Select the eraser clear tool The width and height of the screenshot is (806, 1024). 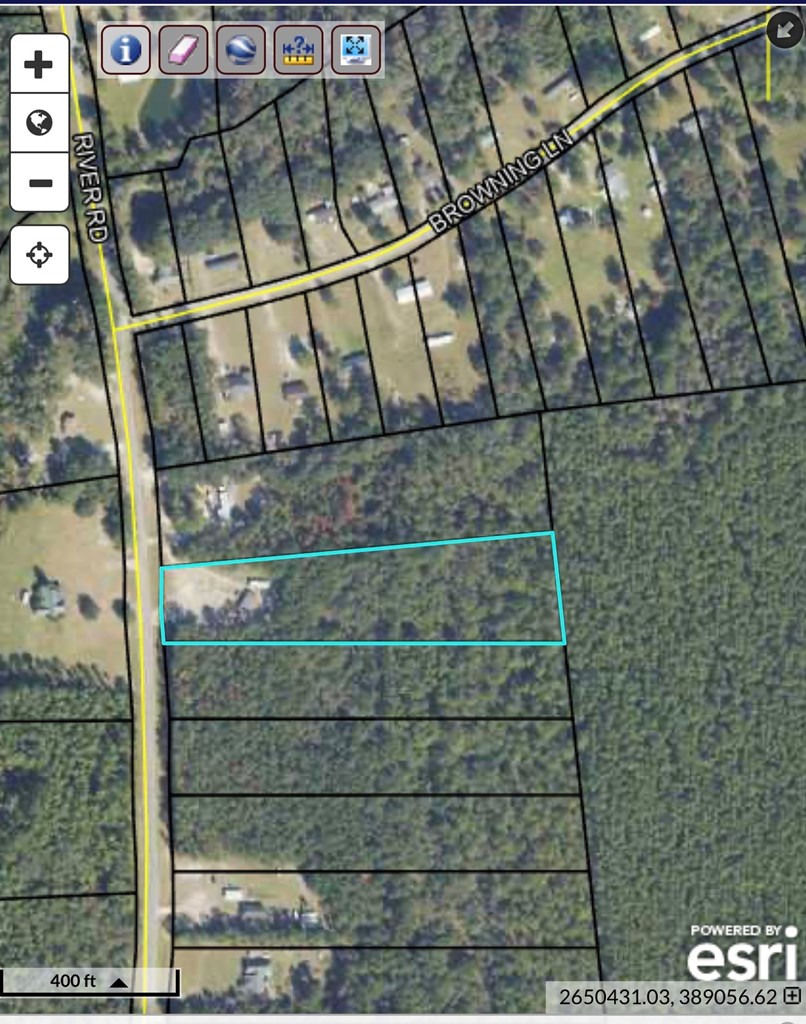pyautogui.click(x=183, y=49)
